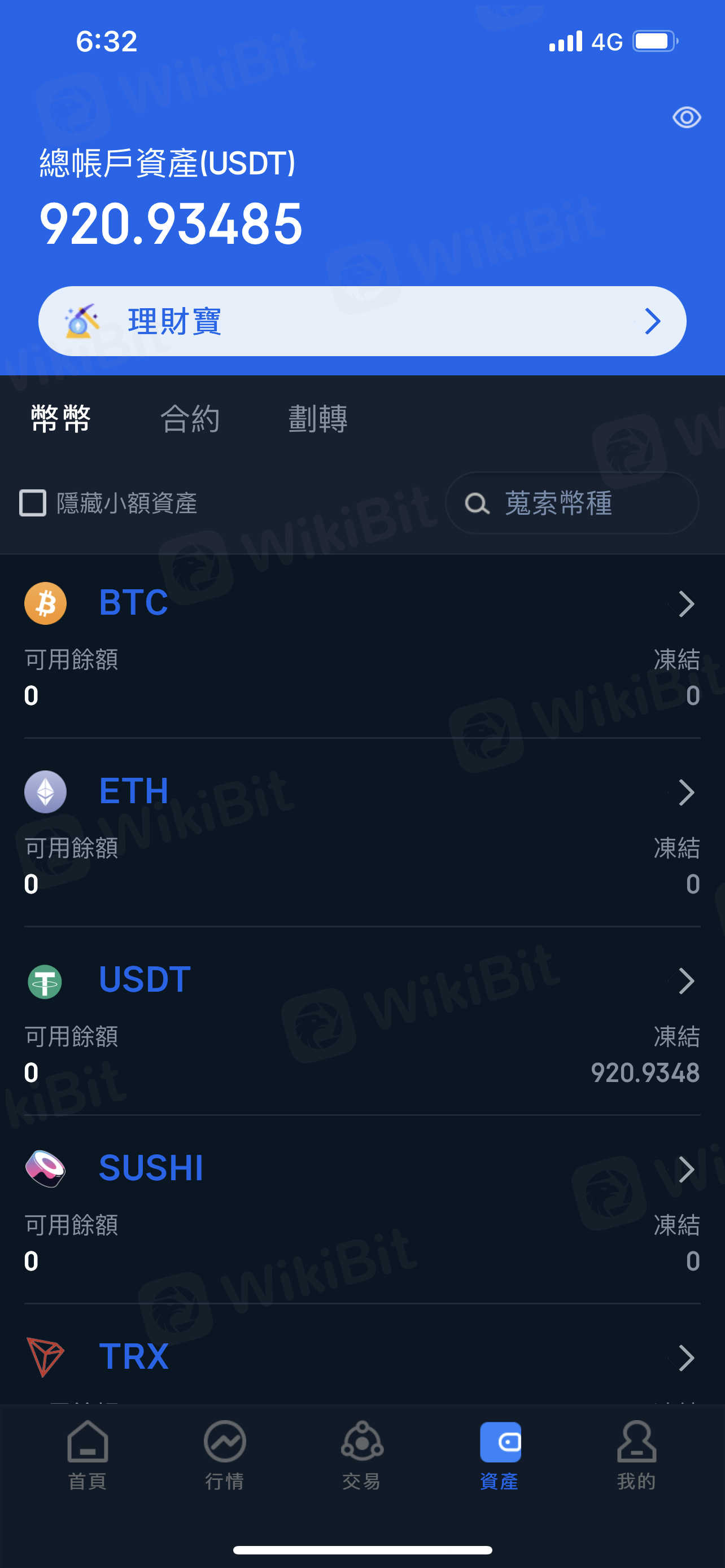Toggle asset balance visibility eye icon
Viewport: 725px width, 1568px height.
tap(686, 117)
